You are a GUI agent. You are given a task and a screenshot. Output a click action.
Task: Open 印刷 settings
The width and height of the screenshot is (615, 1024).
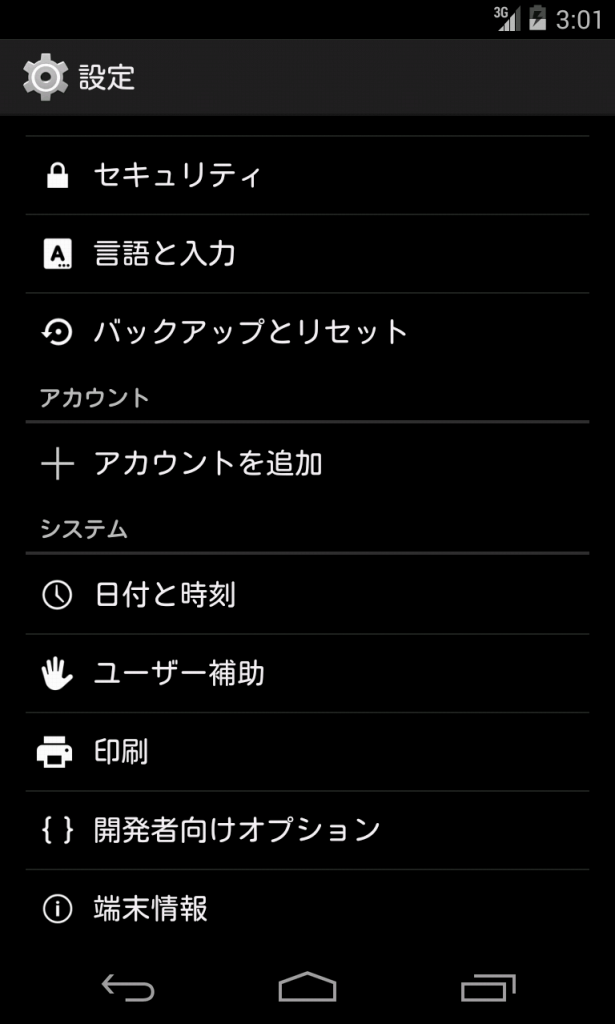(x=308, y=752)
